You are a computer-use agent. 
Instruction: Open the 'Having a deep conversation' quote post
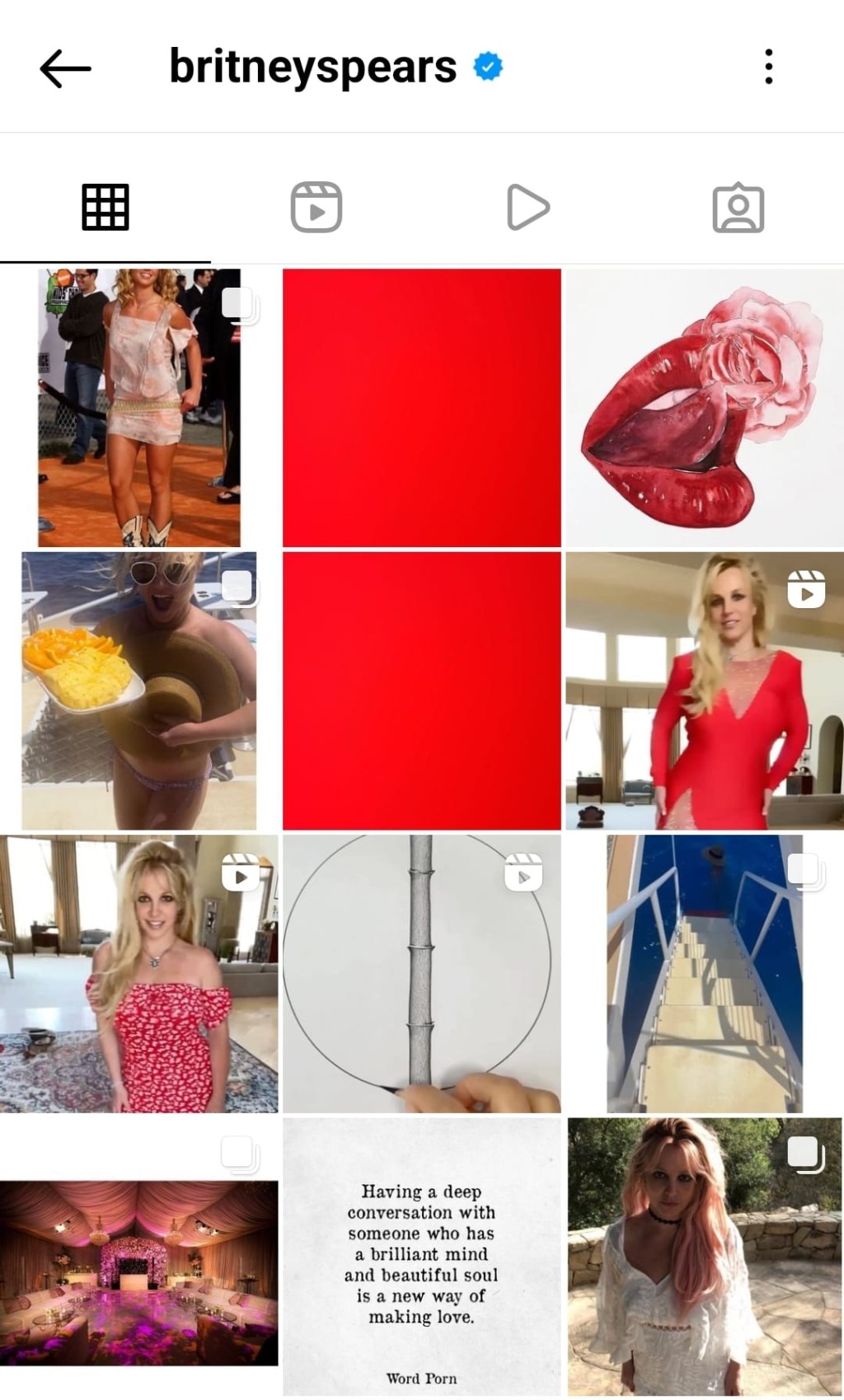pos(421,1257)
